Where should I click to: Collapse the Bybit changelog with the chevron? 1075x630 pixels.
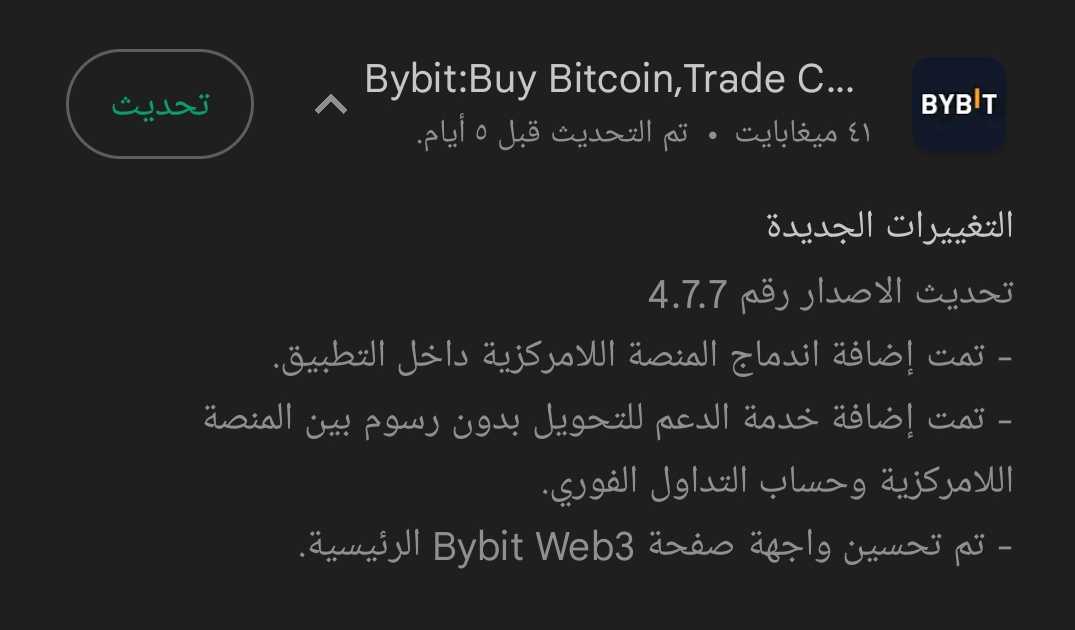click(x=331, y=104)
